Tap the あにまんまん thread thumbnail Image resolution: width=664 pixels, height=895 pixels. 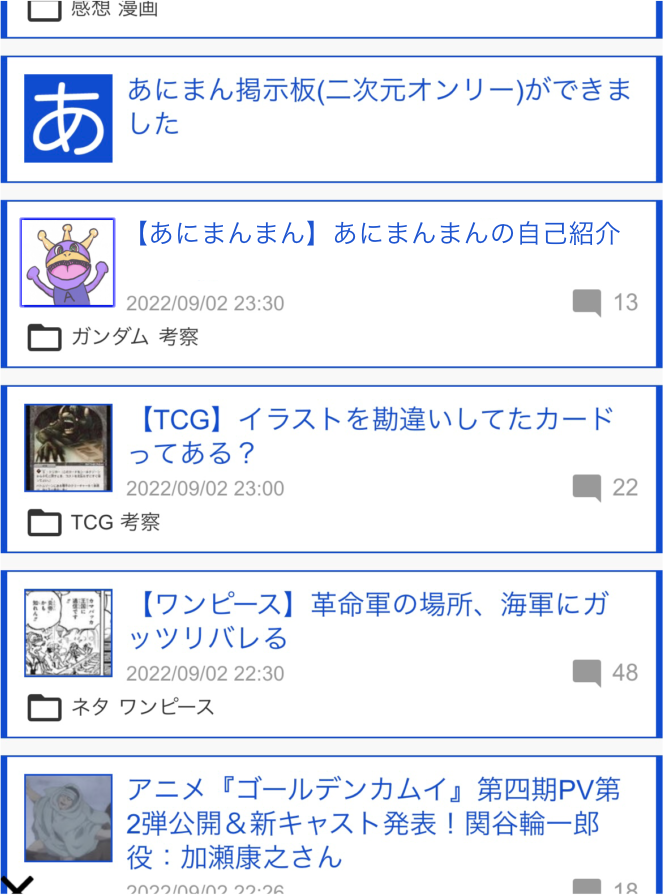67,262
